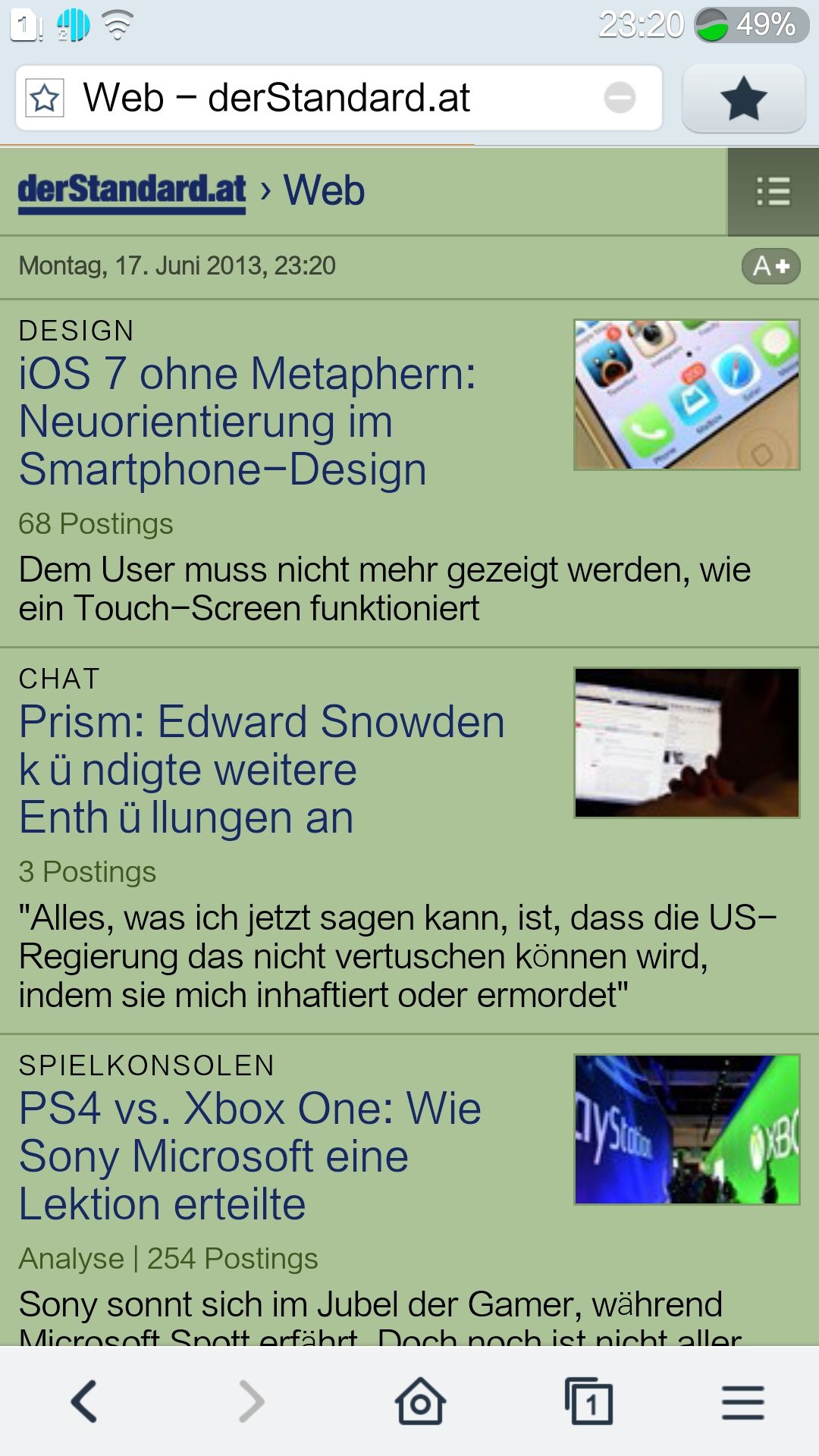Toggle the bookmark star inside the address bar
The image size is (819, 1456).
44,97
